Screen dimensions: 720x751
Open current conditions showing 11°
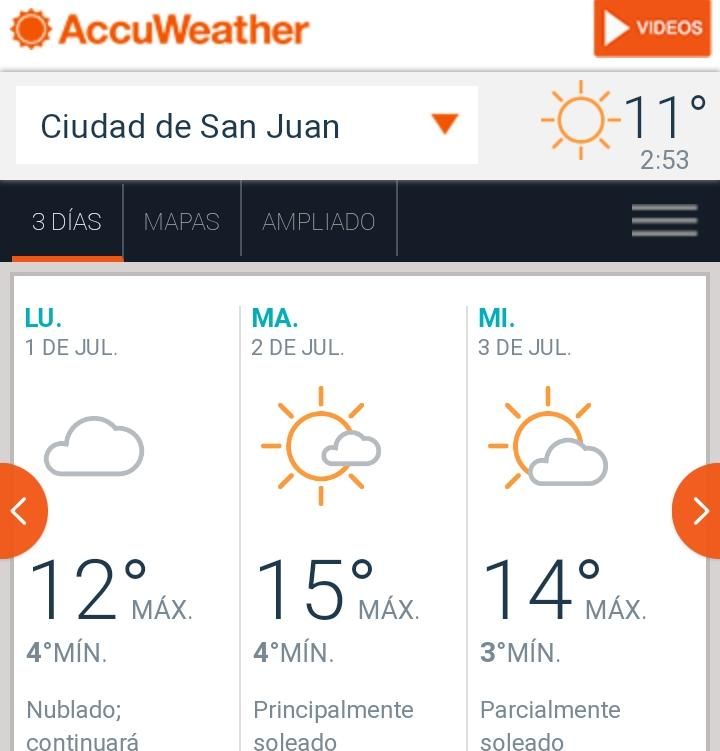click(x=625, y=125)
